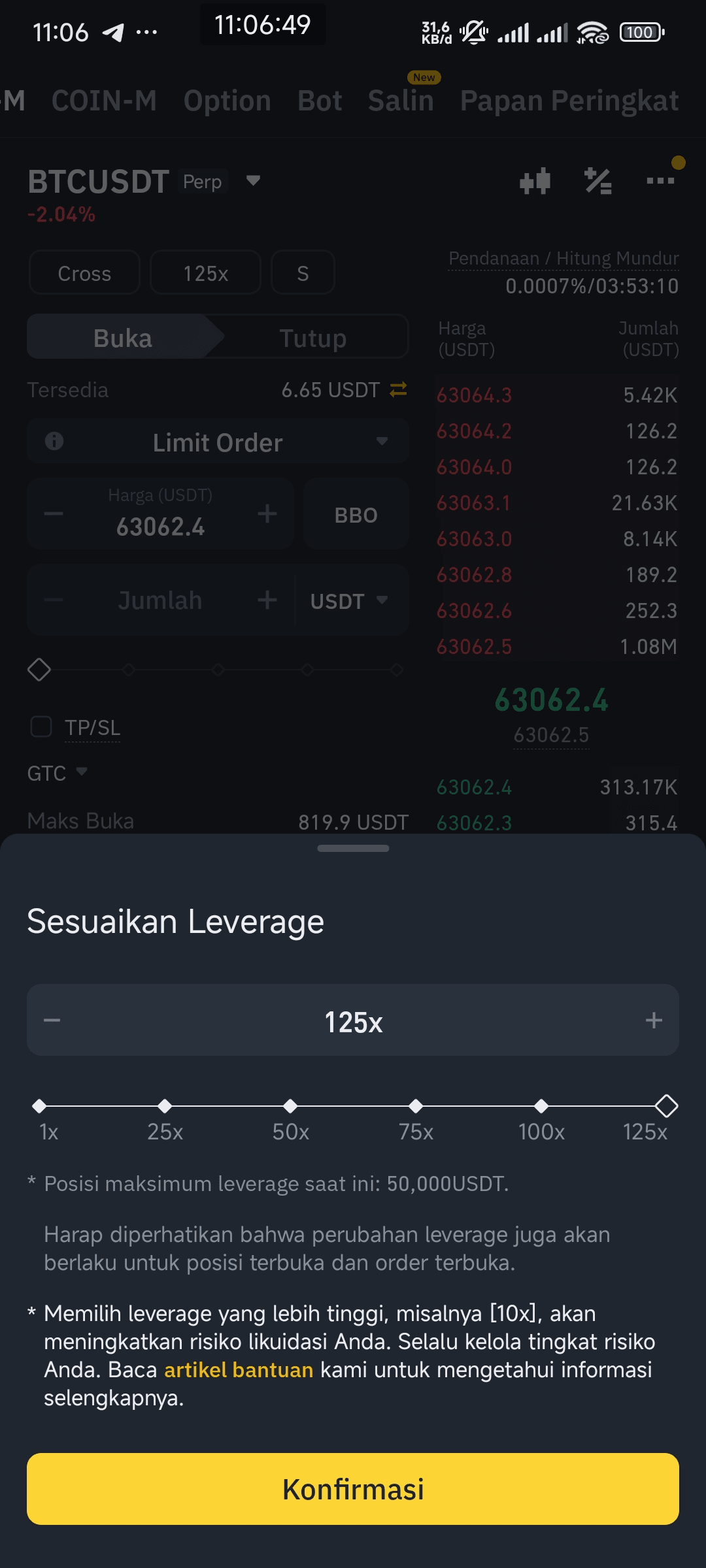Open the three-dot more options menu
Screen dimensions: 706x1568
(660, 182)
